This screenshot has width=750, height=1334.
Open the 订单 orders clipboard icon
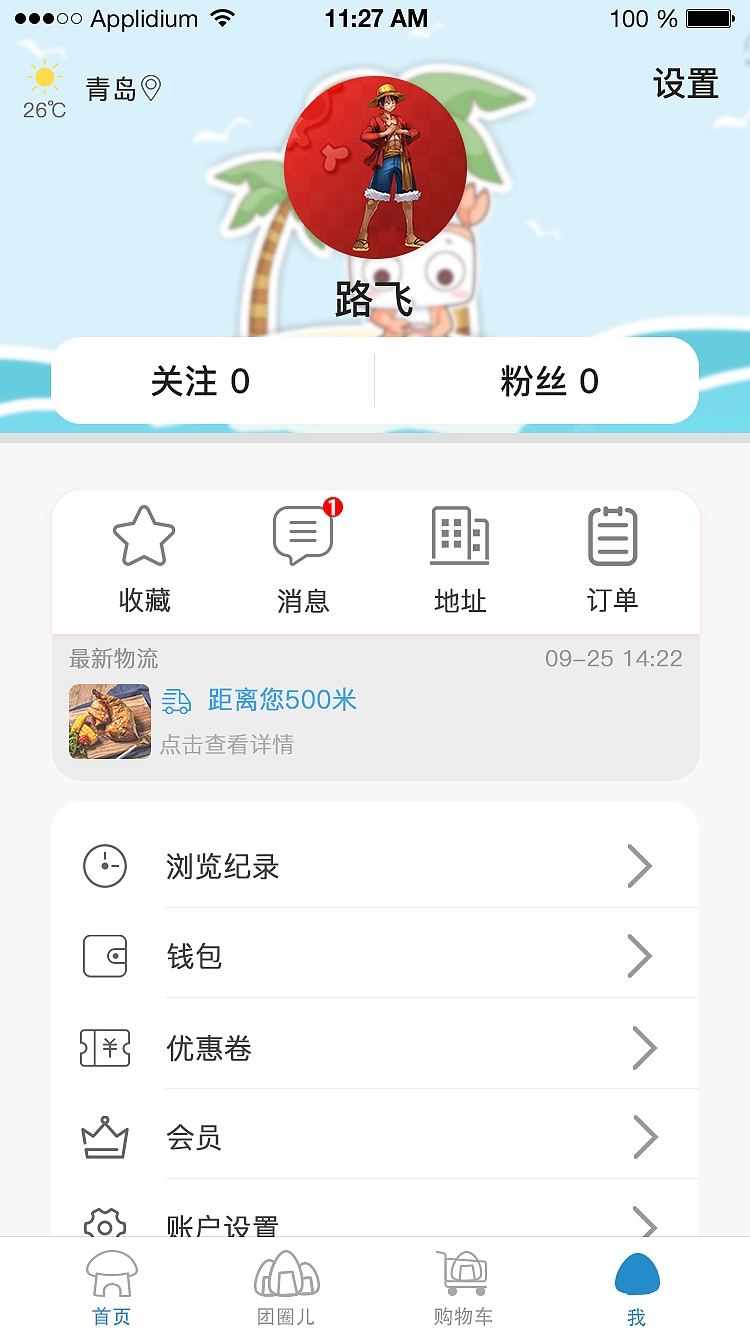612,536
